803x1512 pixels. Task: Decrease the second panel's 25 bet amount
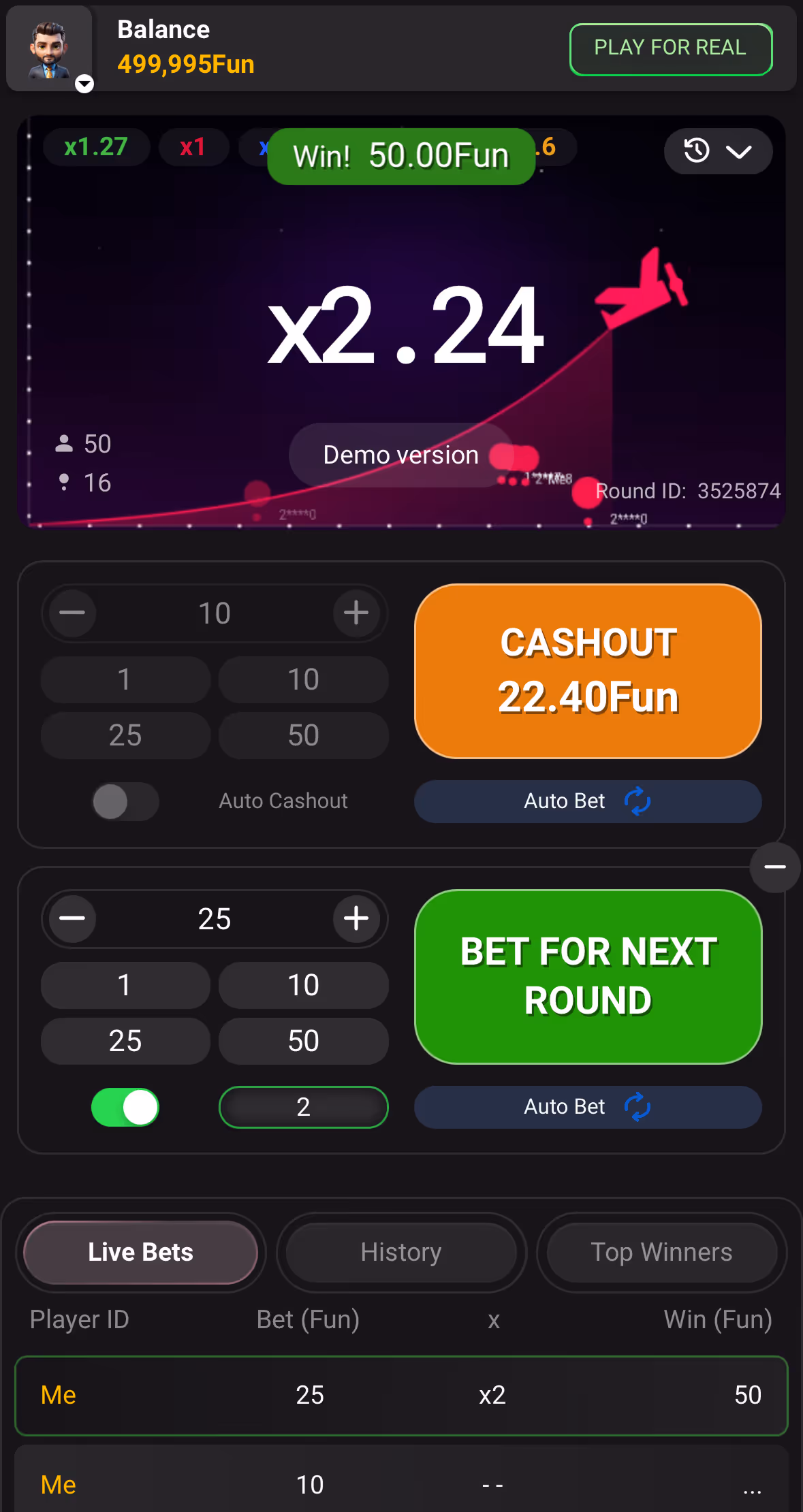click(72, 918)
